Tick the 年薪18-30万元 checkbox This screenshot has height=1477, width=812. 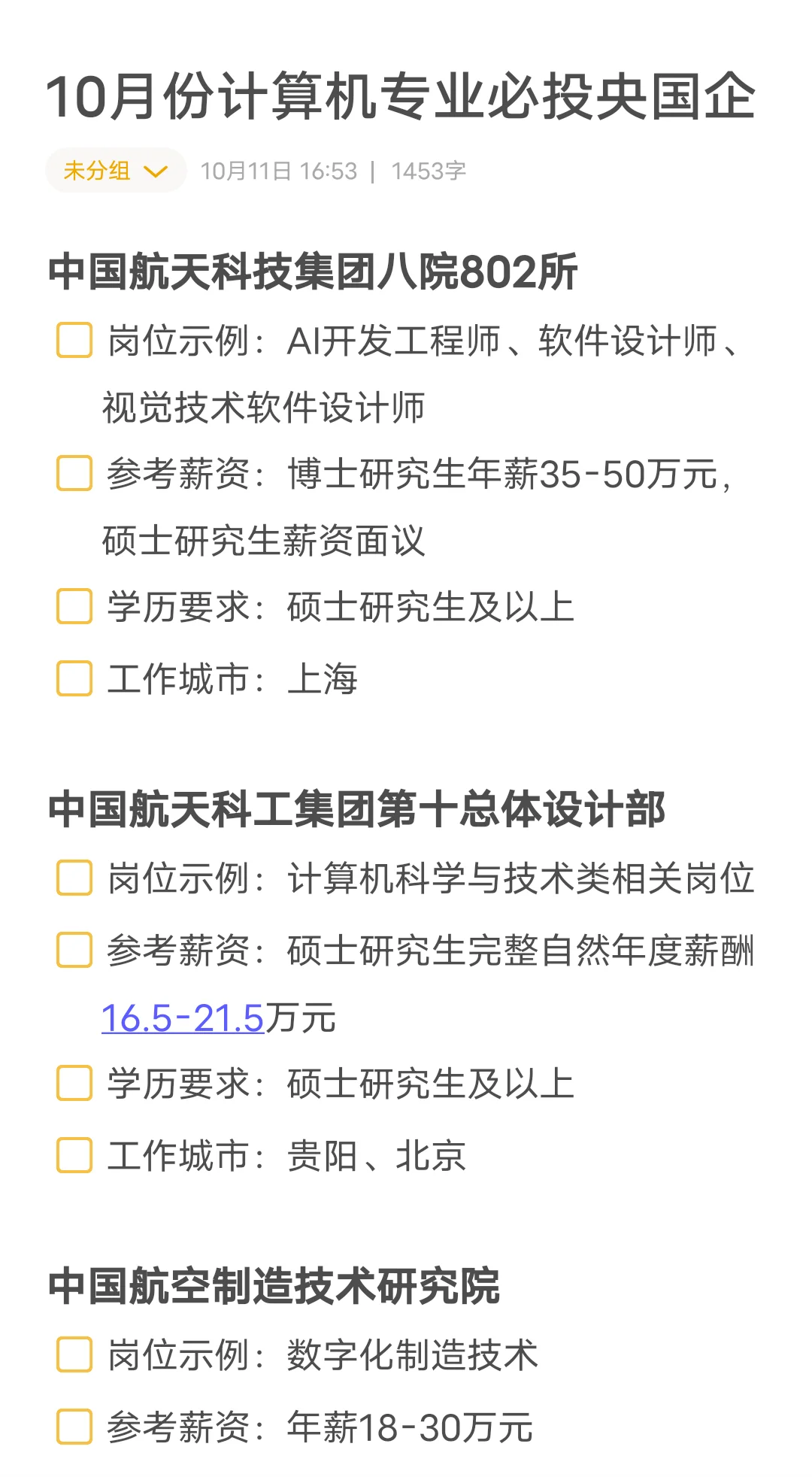(x=74, y=1427)
